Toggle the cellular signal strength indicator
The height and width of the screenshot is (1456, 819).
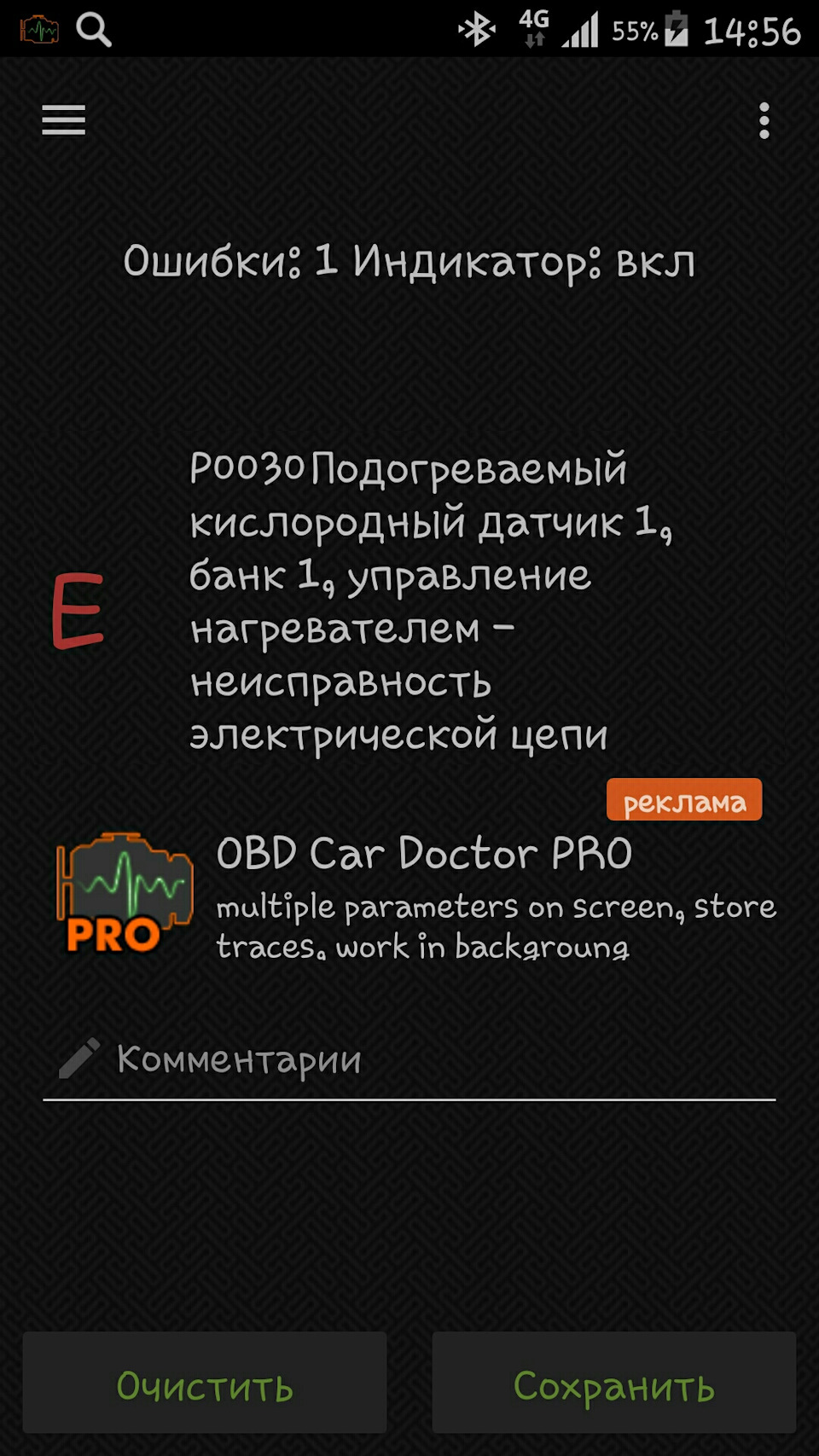click(584, 28)
